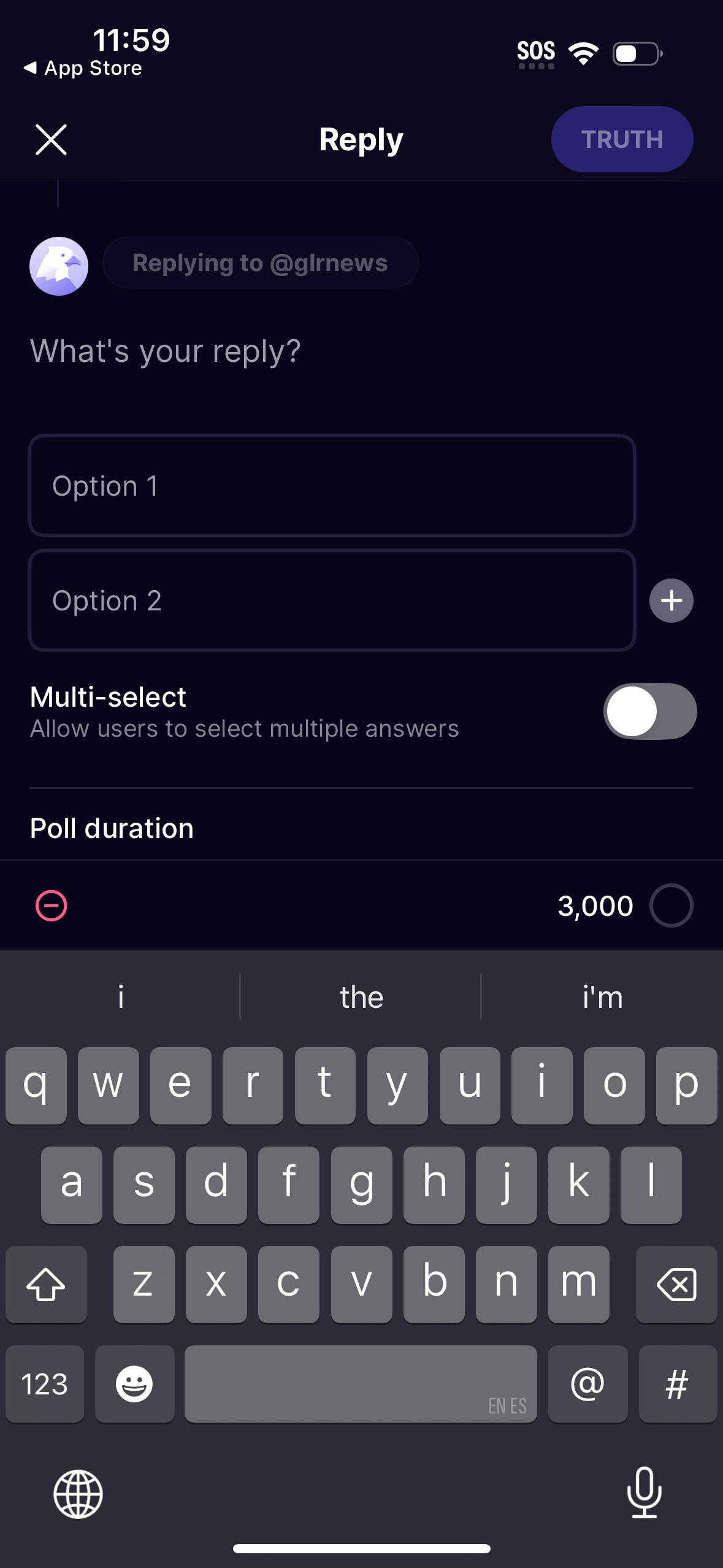723x1568 pixels.
Task: Switch to the numeric 123 keyboard
Action: (x=44, y=1384)
